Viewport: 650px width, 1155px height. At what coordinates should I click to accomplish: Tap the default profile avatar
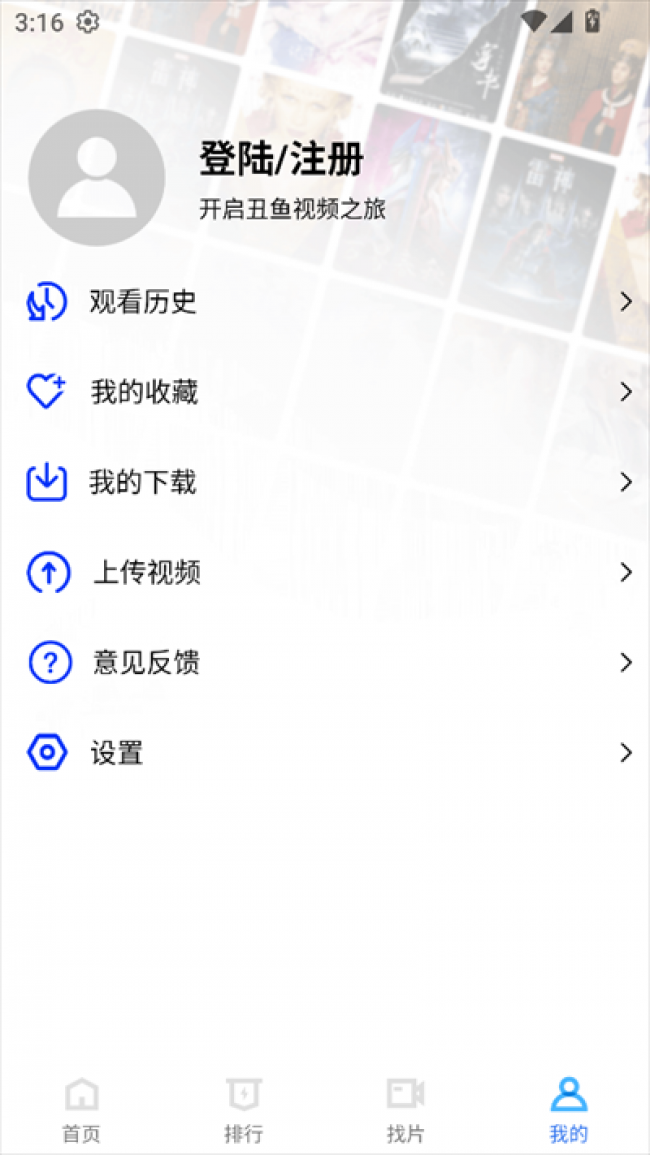pyautogui.click(x=97, y=178)
